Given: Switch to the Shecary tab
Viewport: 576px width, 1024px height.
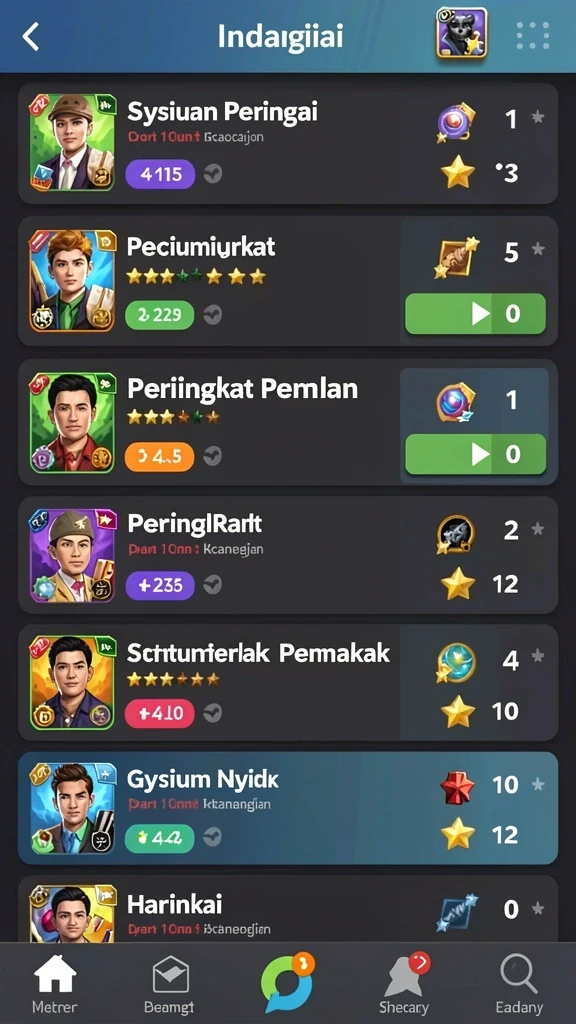Looking at the screenshot, I should pyautogui.click(x=404, y=983).
